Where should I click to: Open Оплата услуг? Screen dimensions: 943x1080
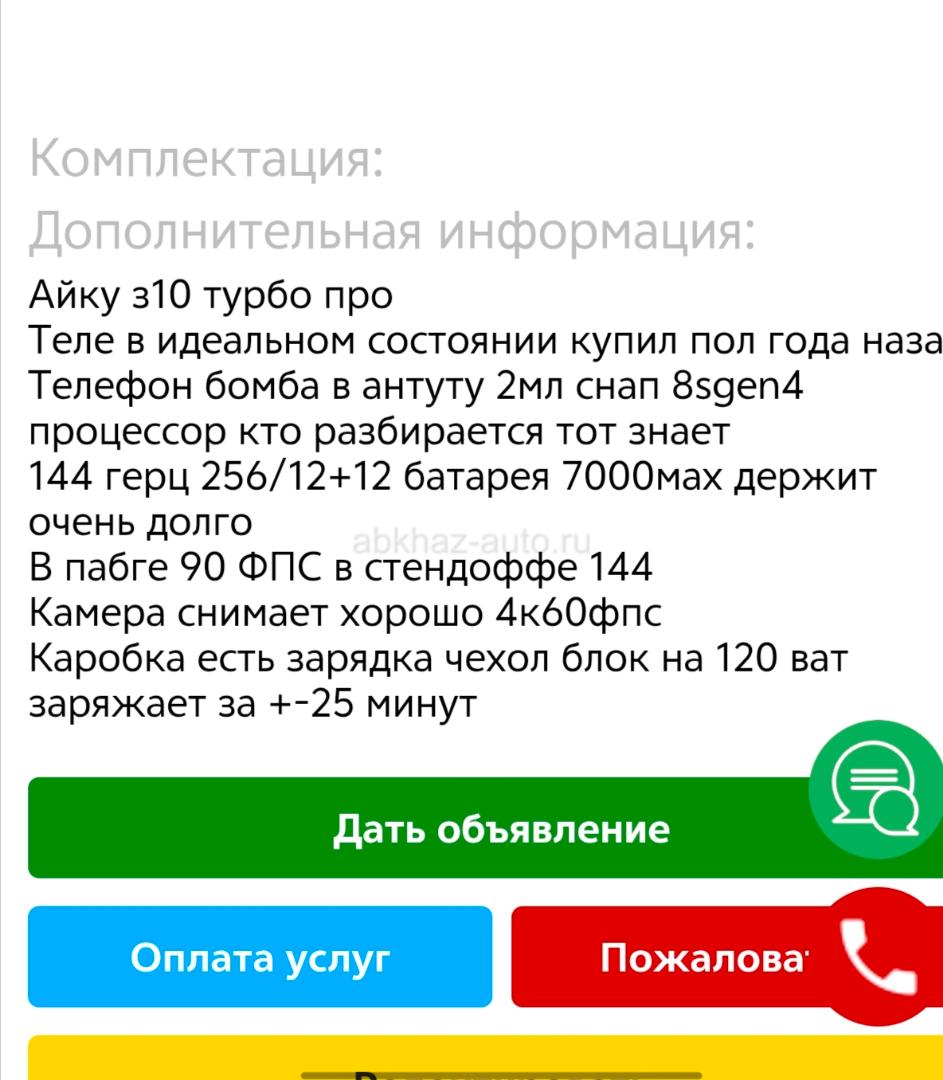point(260,957)
